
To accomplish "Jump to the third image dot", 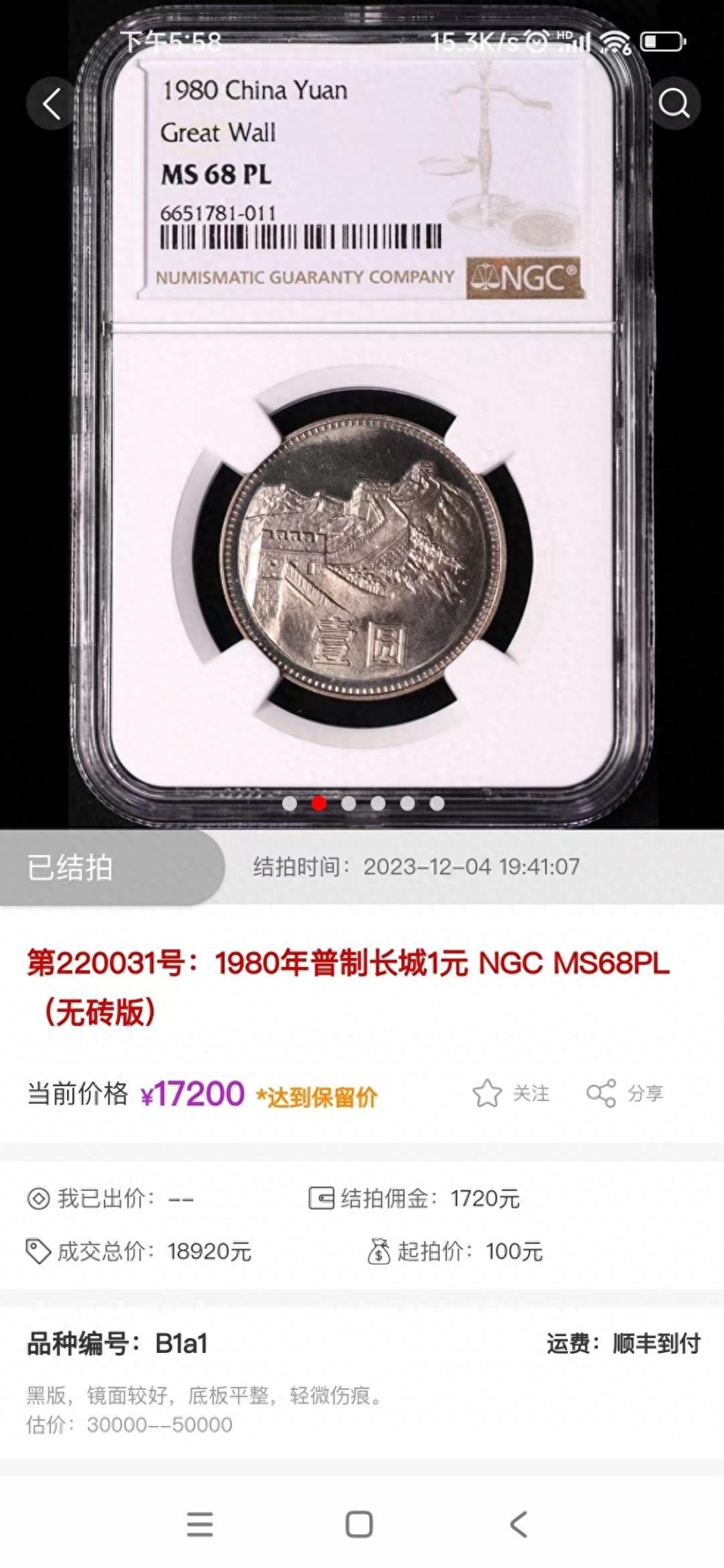I will click(x=348, y=803).
